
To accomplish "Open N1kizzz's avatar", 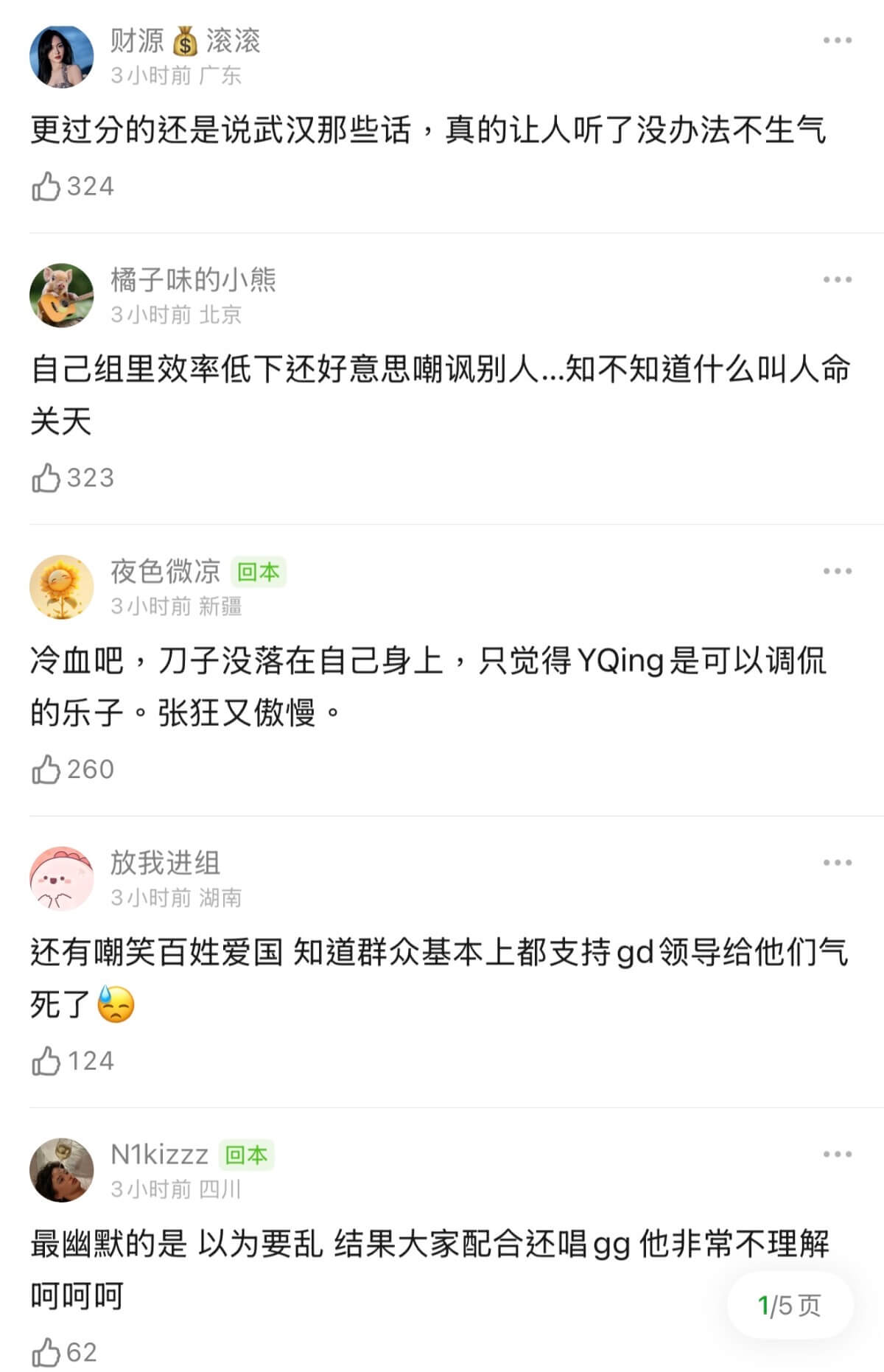I will tap(62, 1170).
